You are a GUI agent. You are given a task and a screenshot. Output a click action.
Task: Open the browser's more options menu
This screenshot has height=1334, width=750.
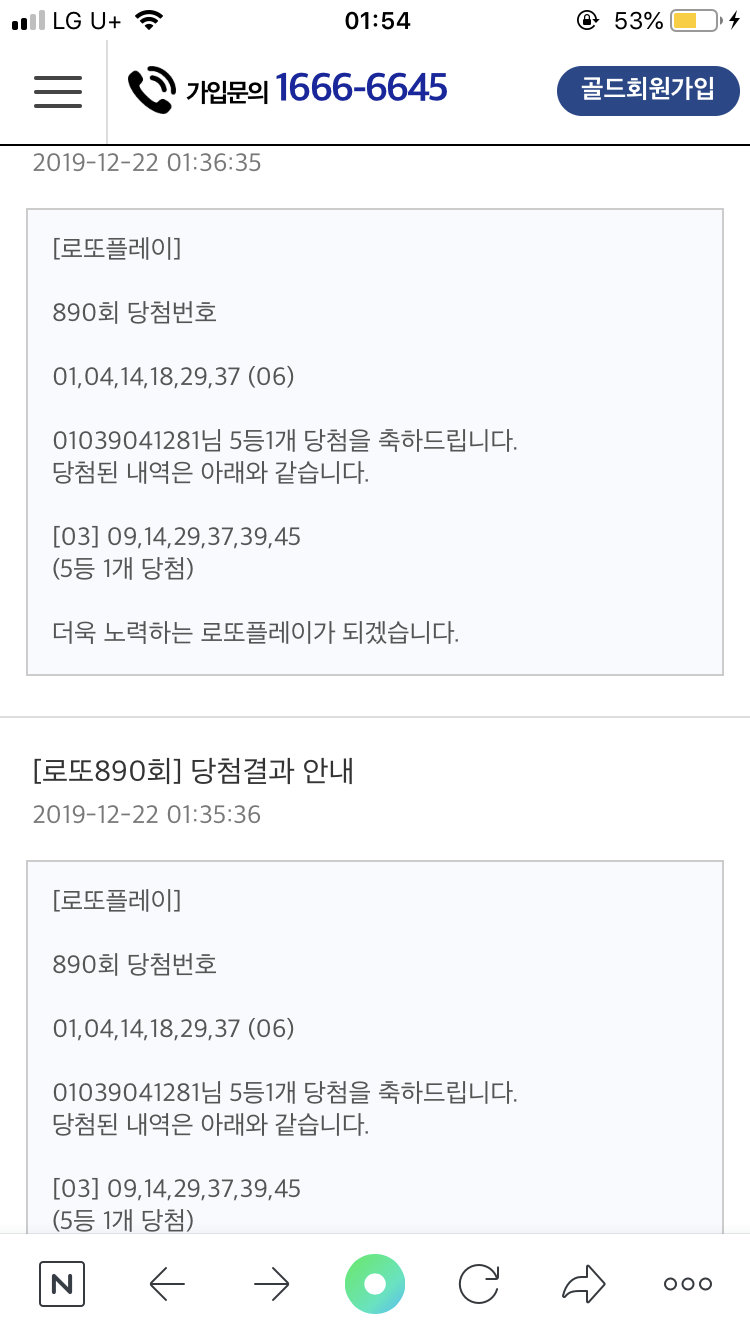coord(688,1284)
